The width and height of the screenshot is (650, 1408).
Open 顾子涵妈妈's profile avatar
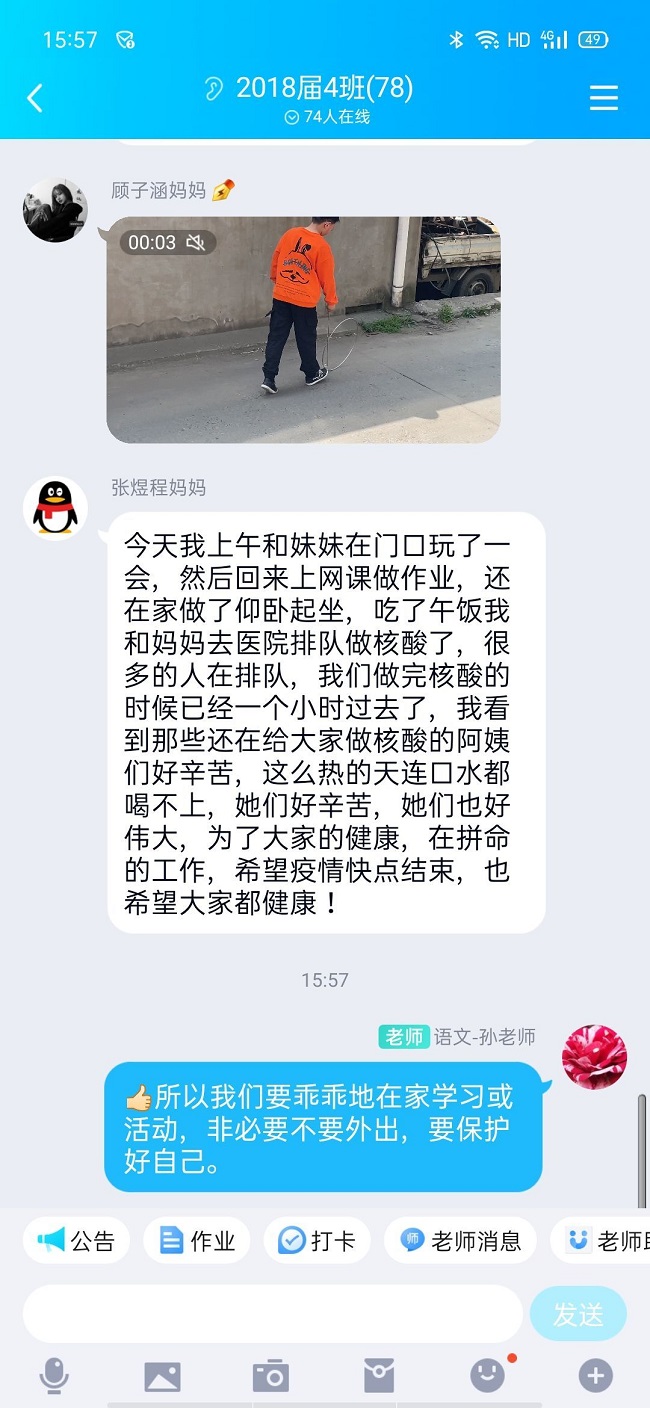point(55,210)
